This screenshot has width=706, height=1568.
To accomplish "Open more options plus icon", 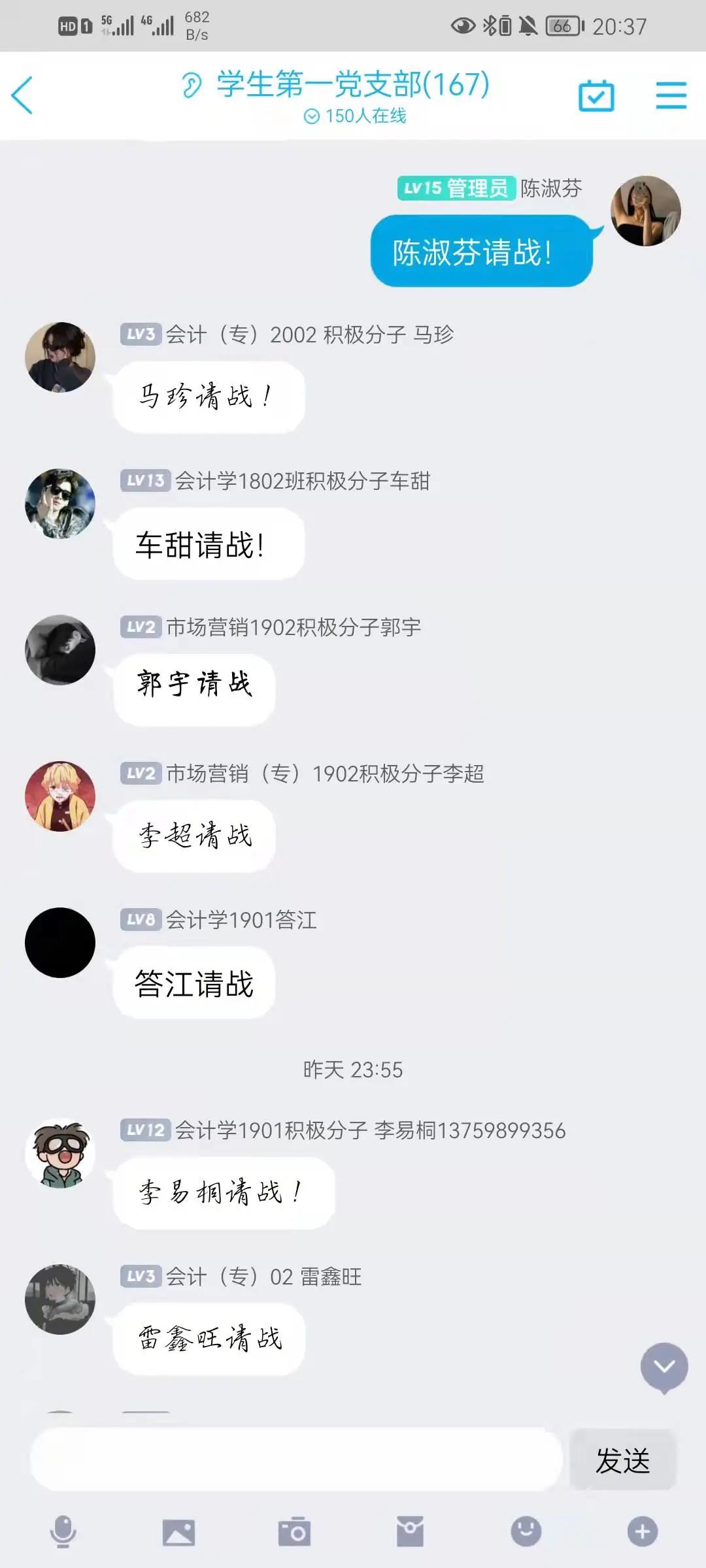I will click(642, 1532).
